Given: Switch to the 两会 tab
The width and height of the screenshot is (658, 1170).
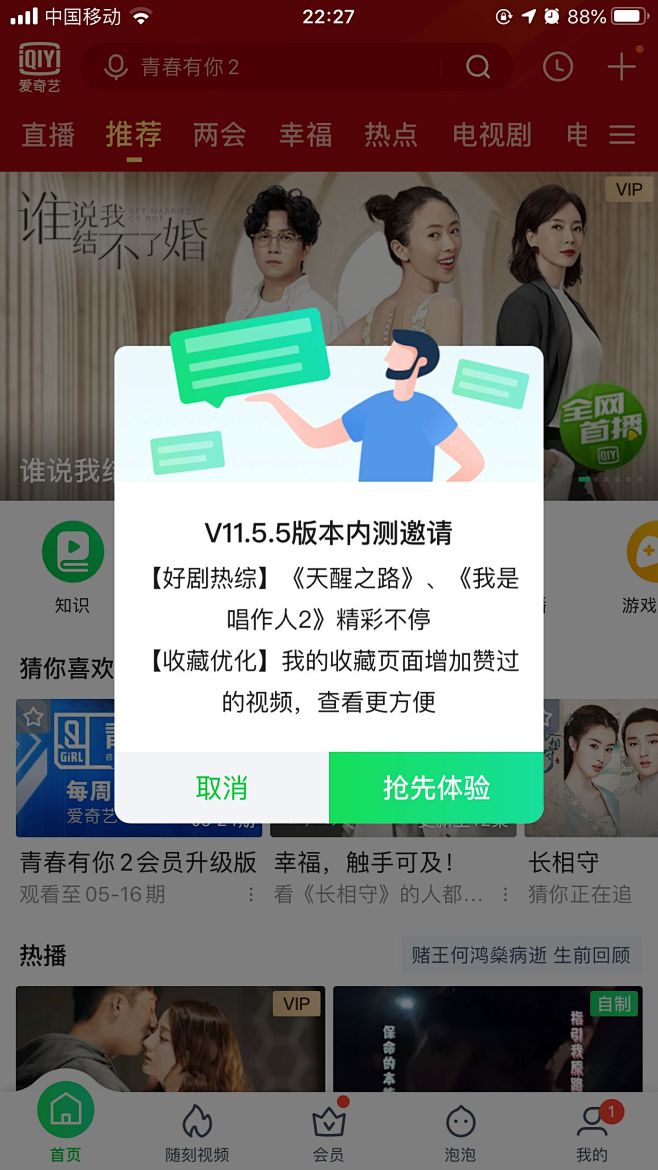Looking at the screenshot, I should [219, 135].
